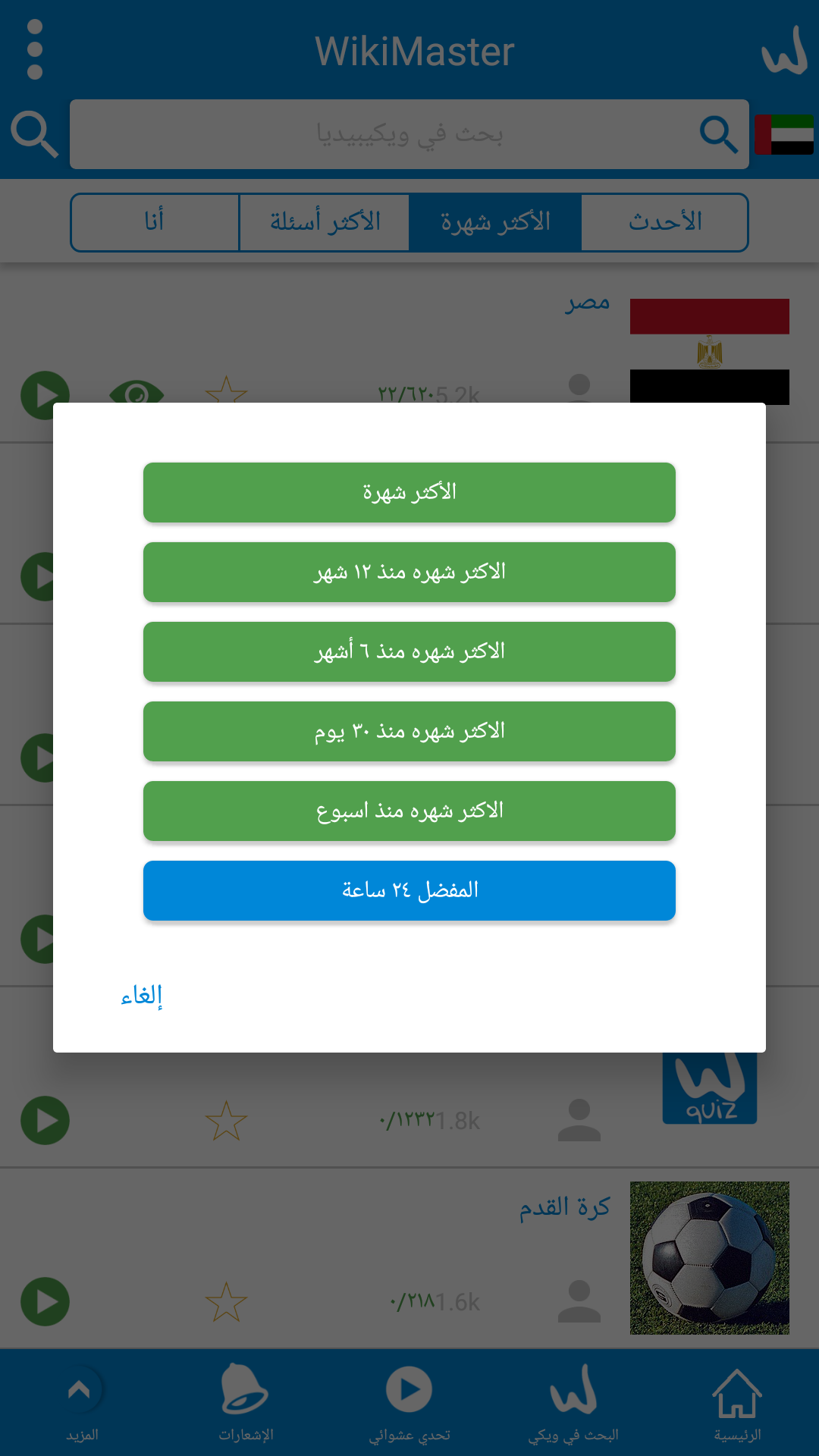Cancel the dialog with إلغاء
The image size is (819, 1456).
click(142, 995)
